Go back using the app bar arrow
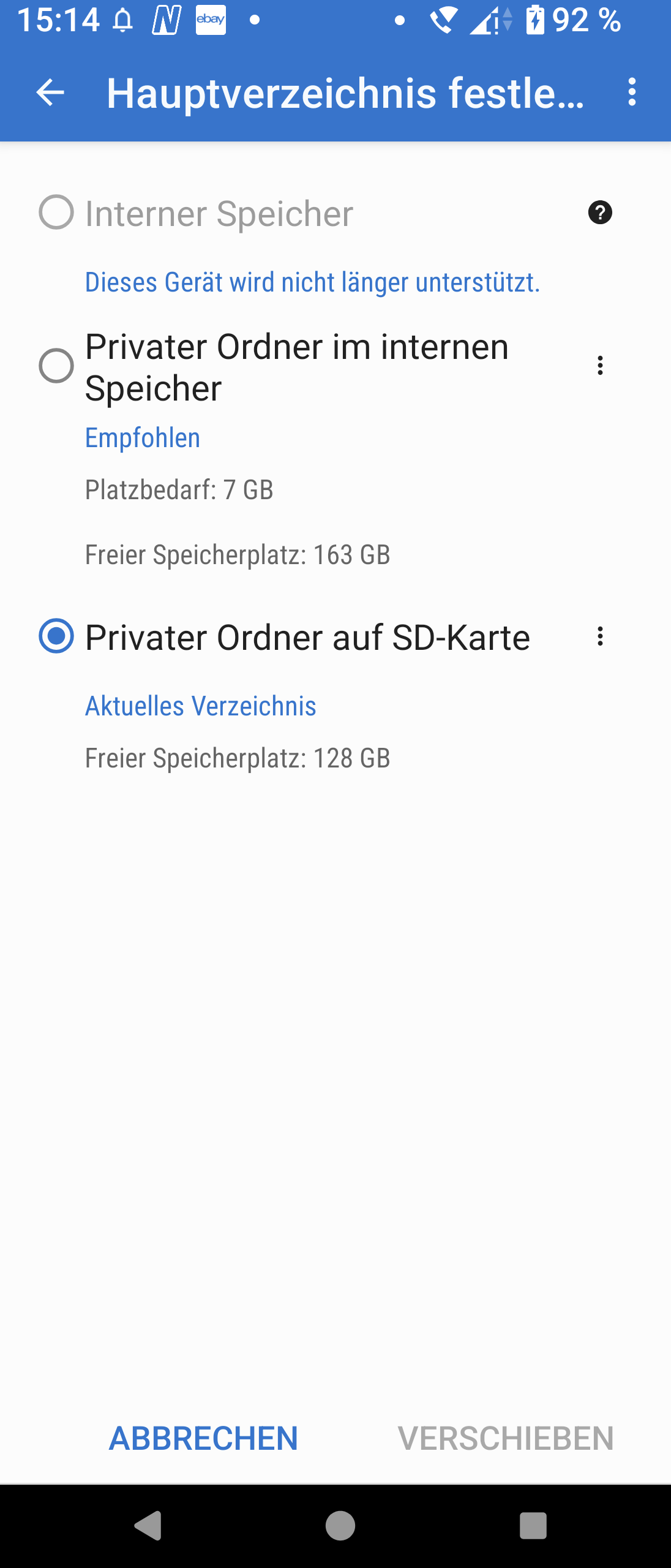Image resolution: width=671 pixels, height=1568 pixels. (50, 93)
